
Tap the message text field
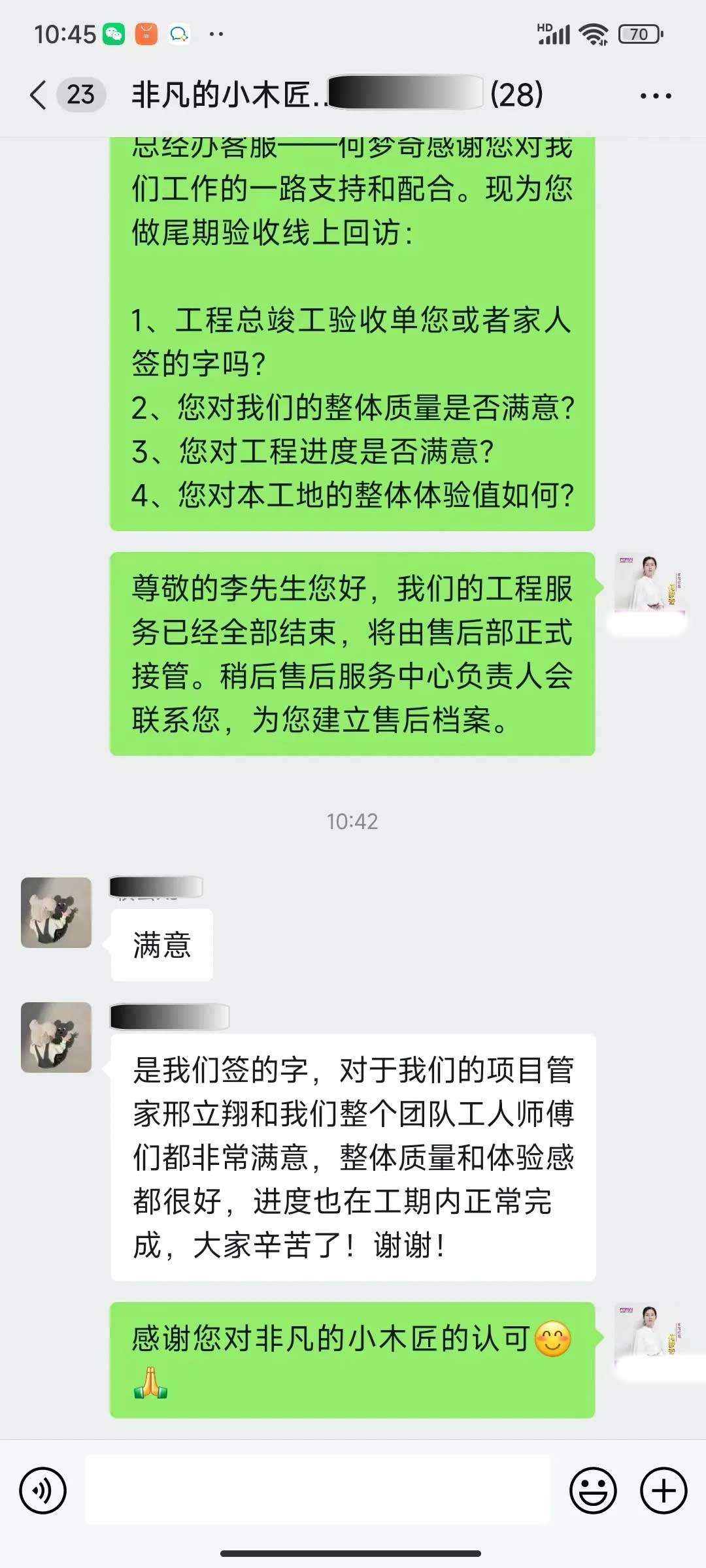pos(318,1490)
